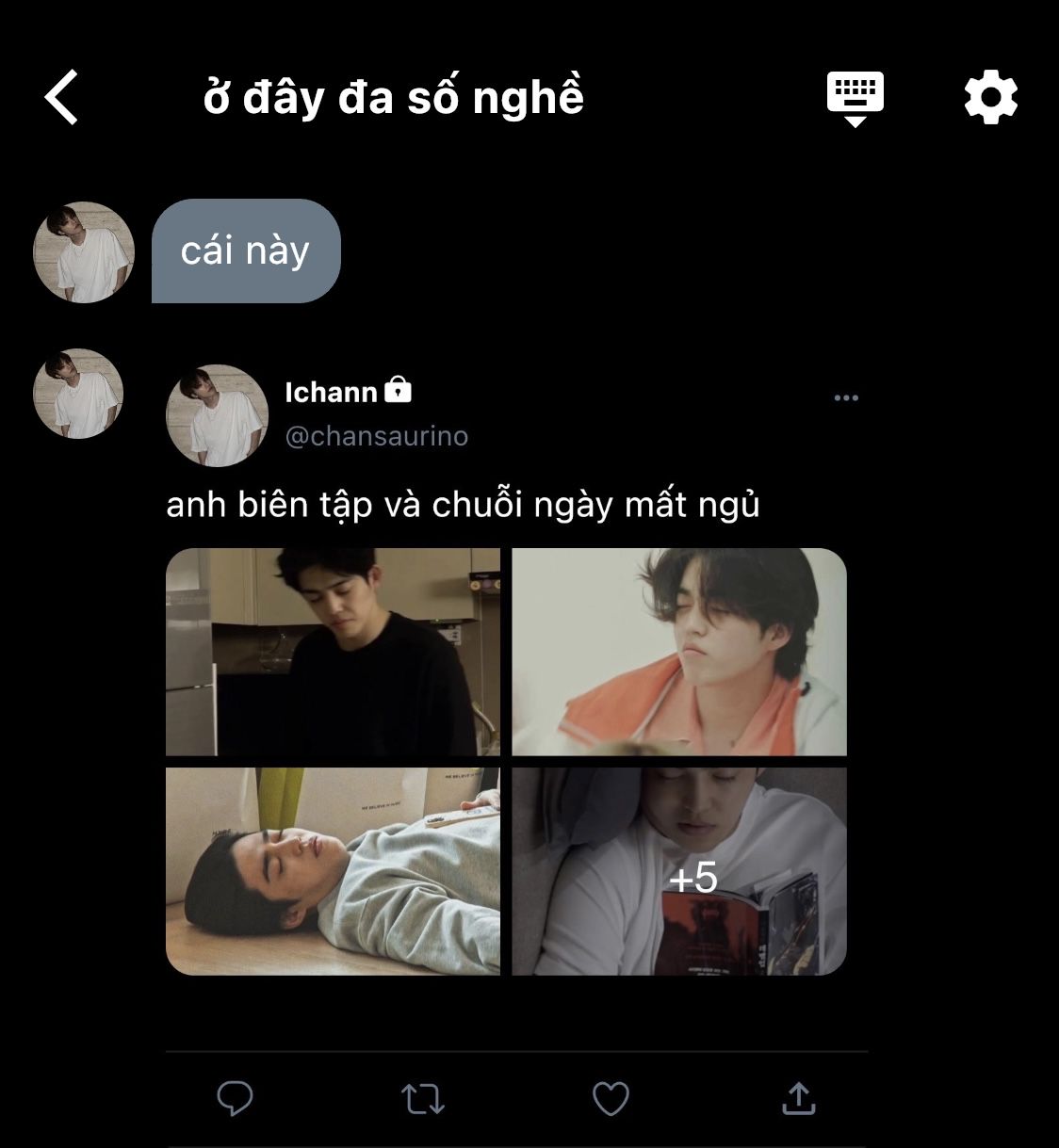Retweet Ichann's post
This screenshot has height=1148, width=1059.
[422, 1098]
